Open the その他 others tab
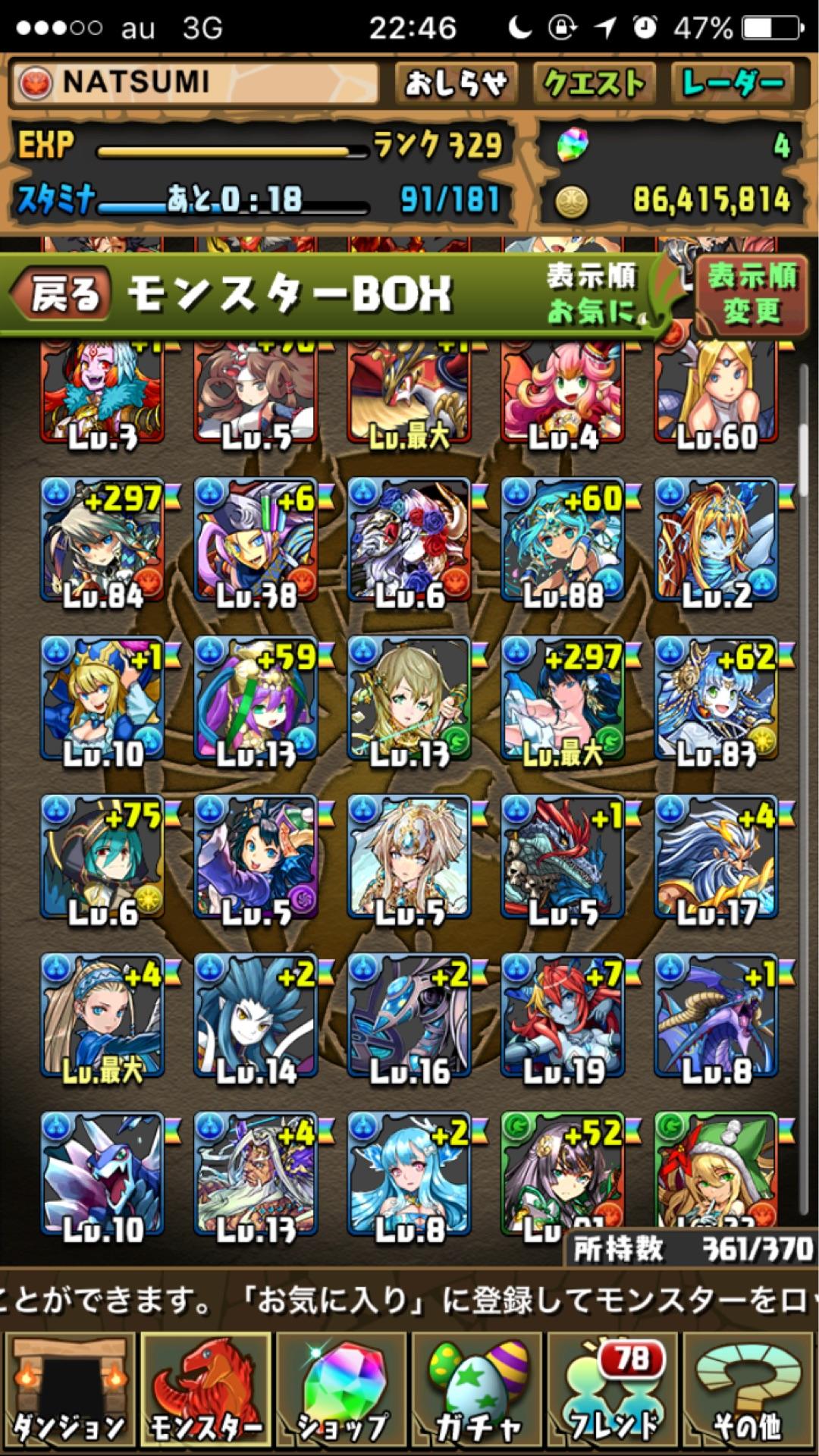Screen dimensions: 819x1456 pyautogui.click(x=748, y=1392)
